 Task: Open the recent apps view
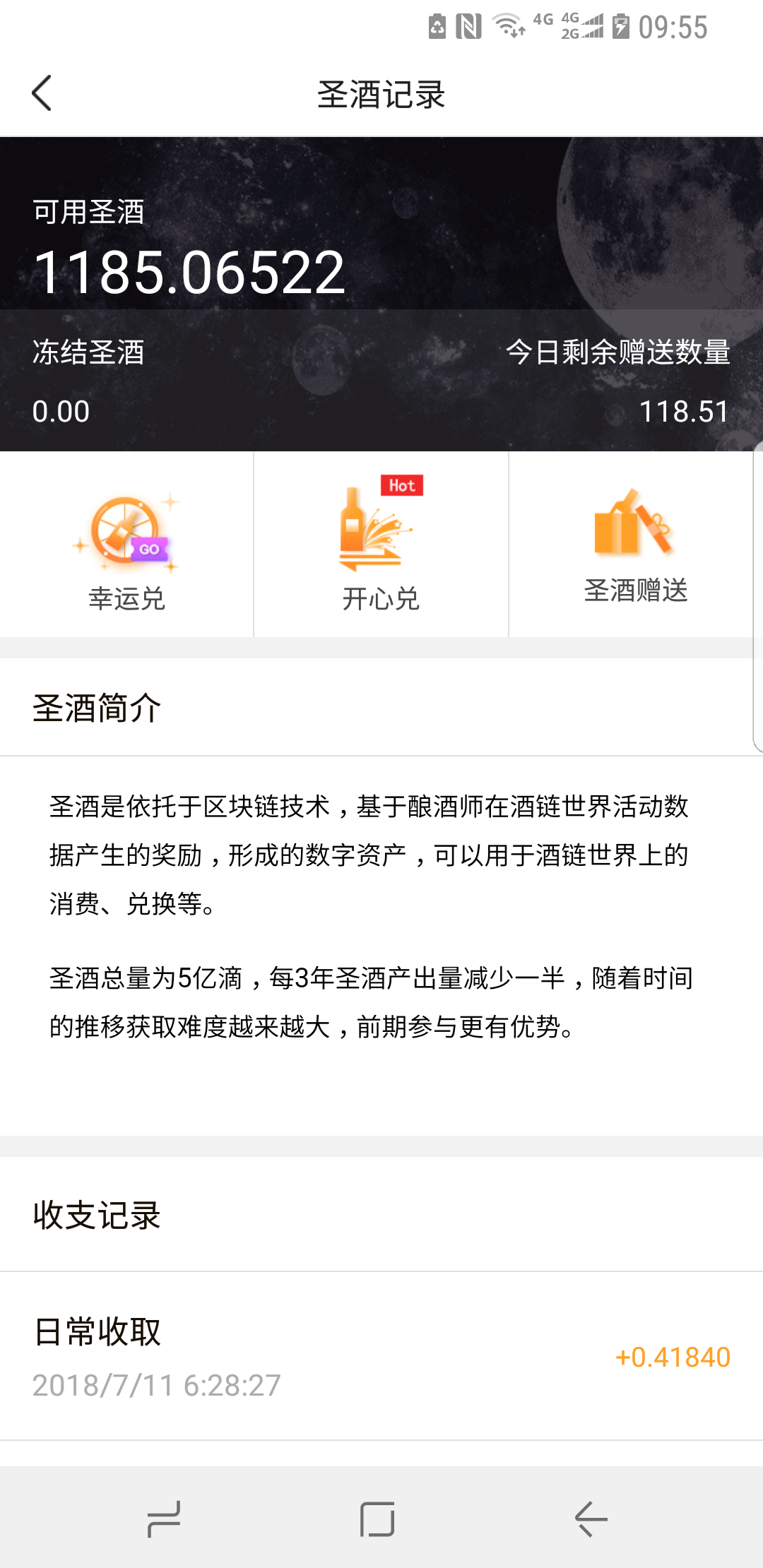(x=164, y=1519)
